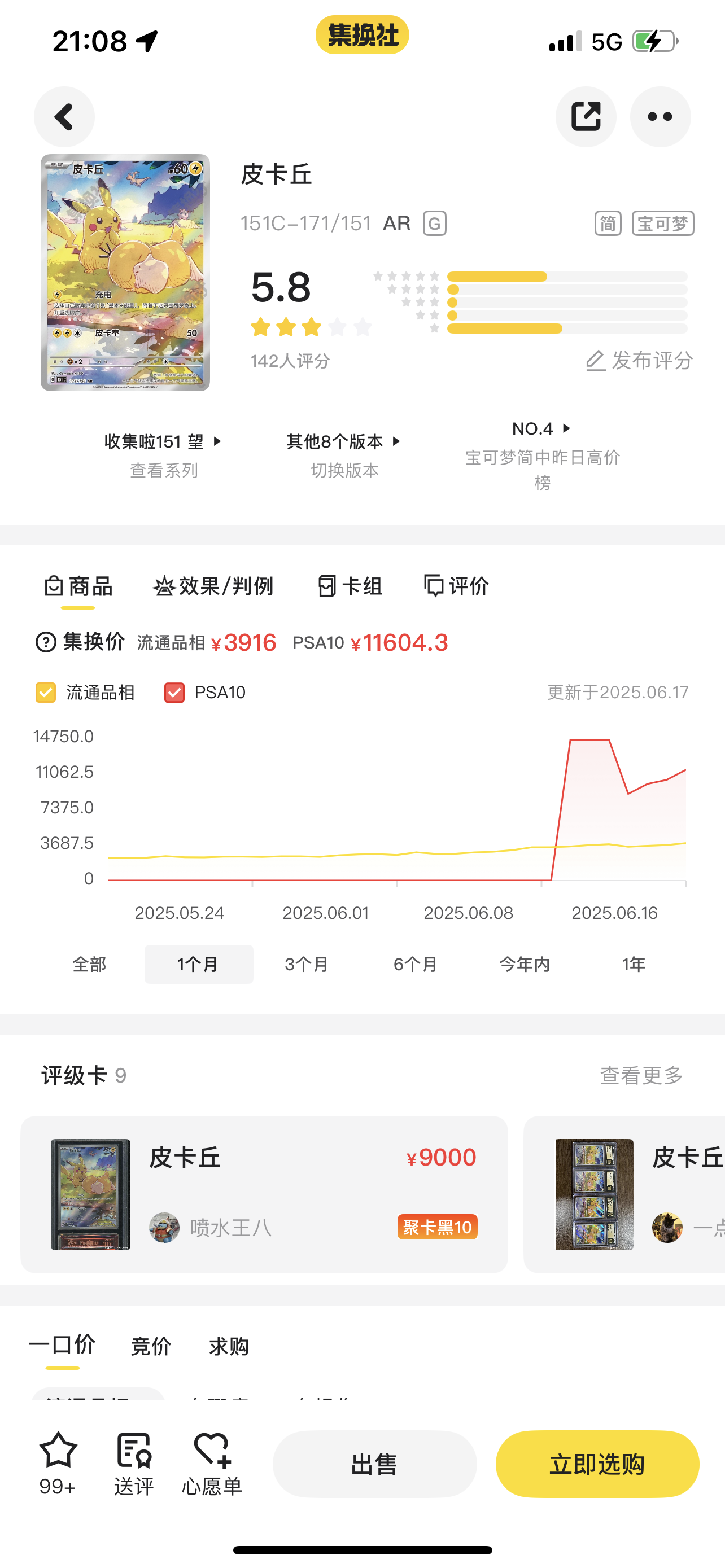
Task: Select the 3个月 chart range
Action: 307,964
